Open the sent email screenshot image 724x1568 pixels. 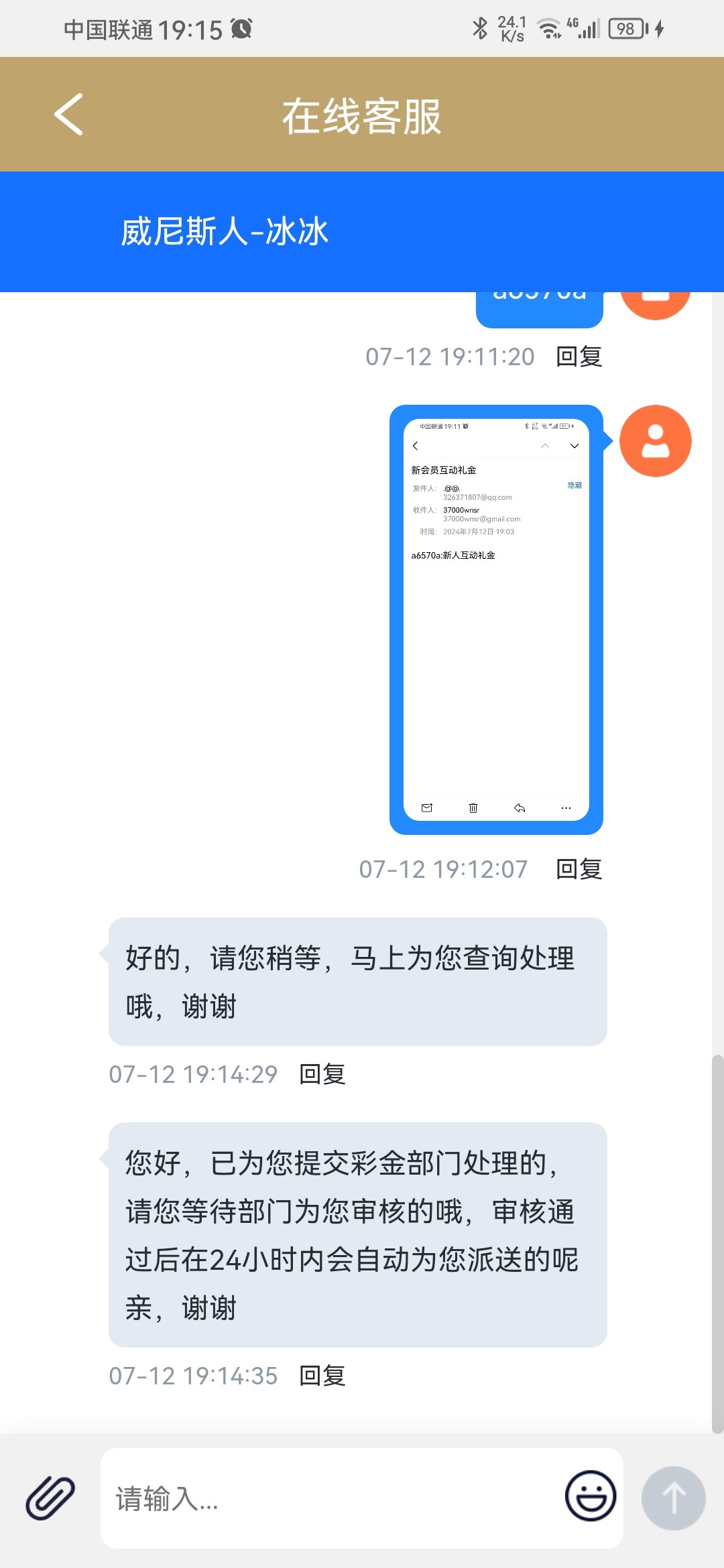(x=496, y=619)
